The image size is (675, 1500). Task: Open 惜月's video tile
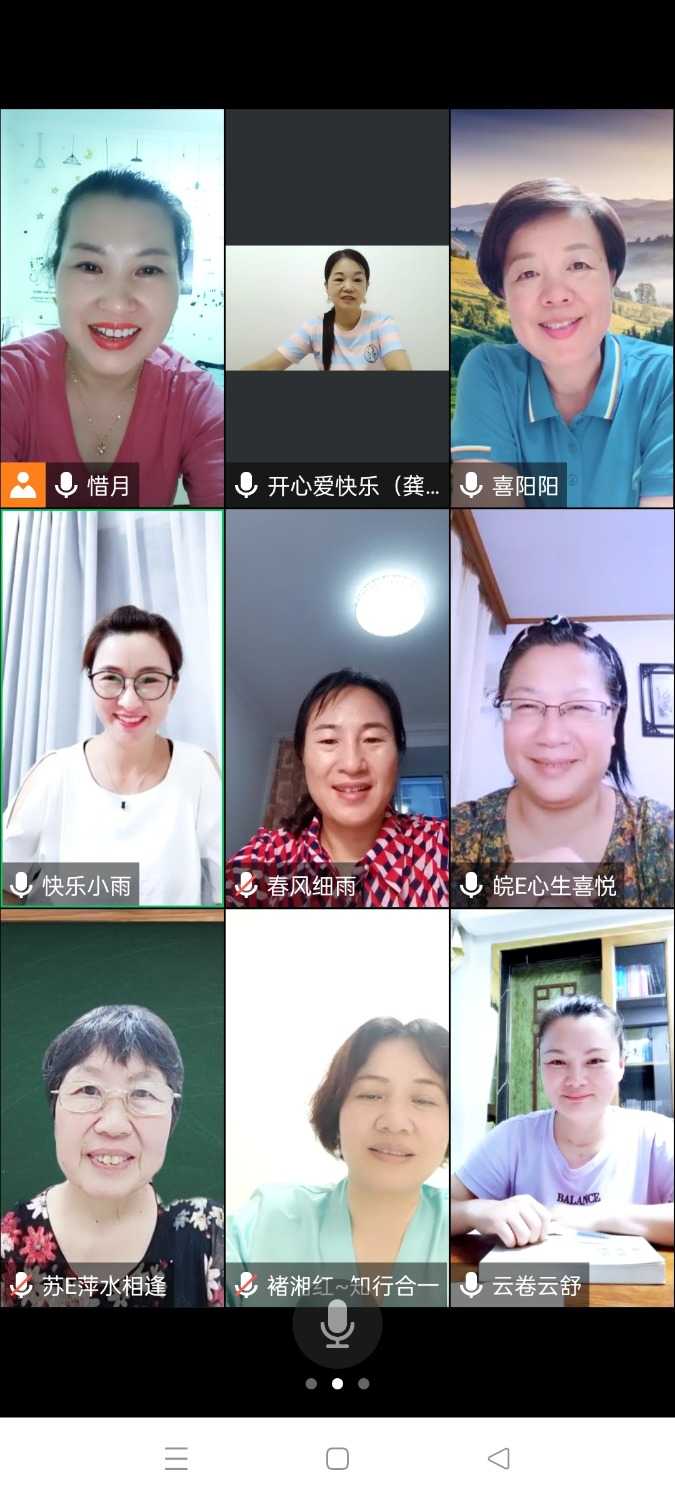pos(112,308)
